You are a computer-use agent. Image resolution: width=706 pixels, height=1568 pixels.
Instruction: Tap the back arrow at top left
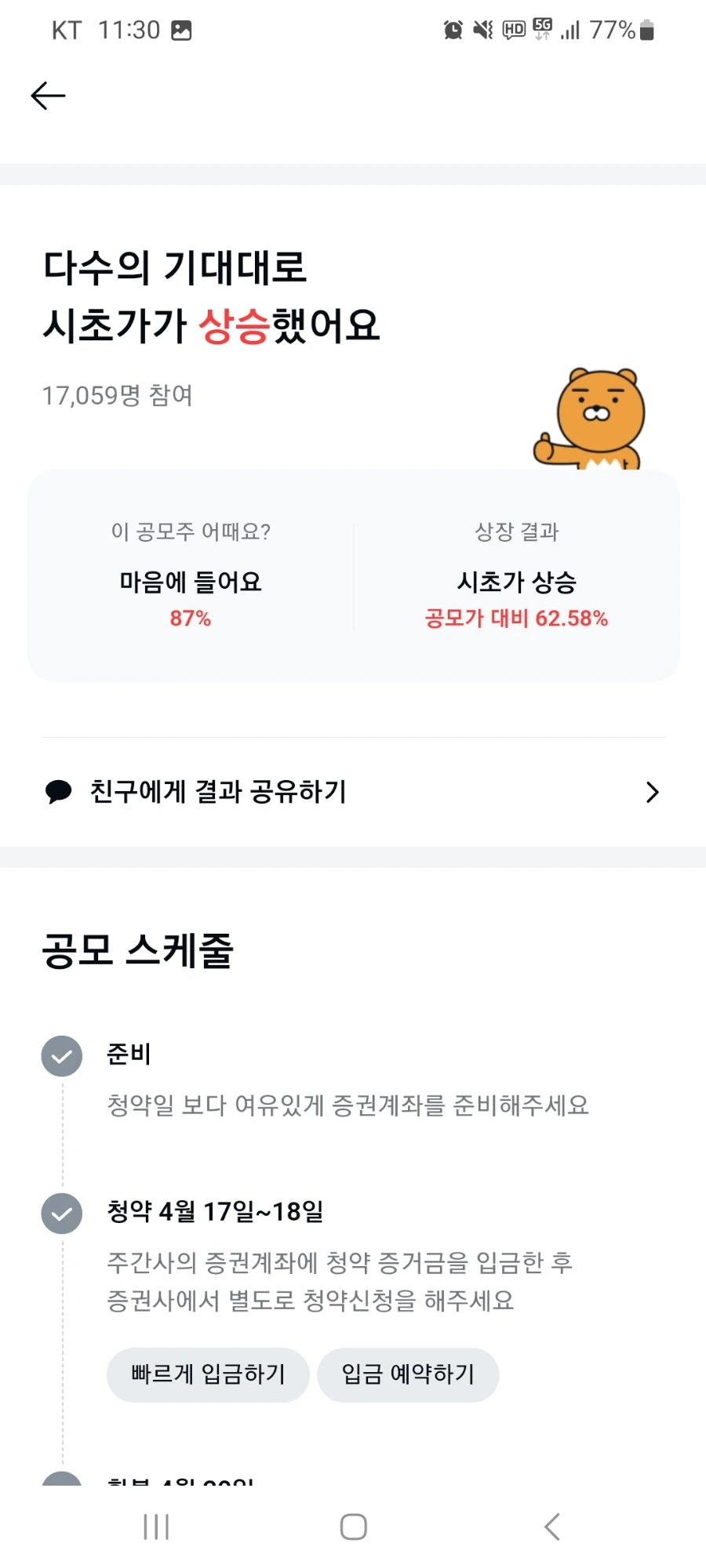coord(47,94)
